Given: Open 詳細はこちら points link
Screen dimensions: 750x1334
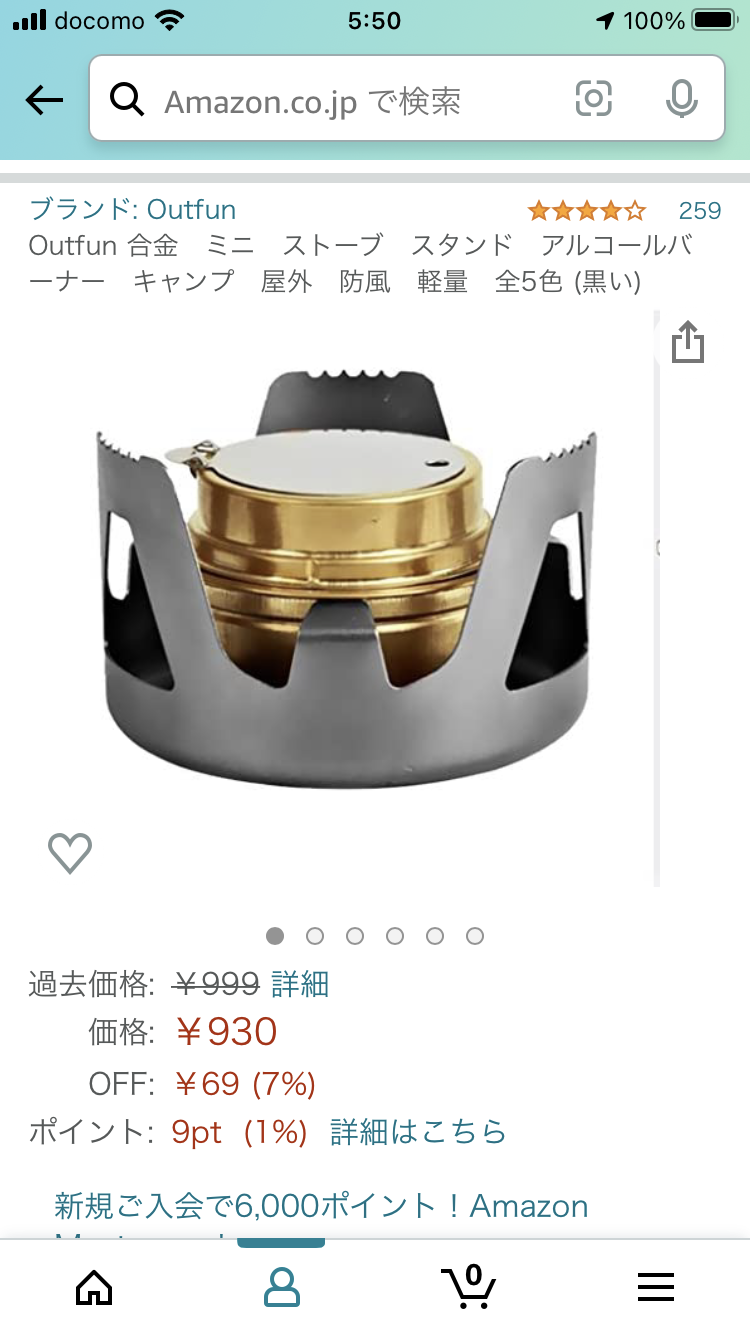Looking at the screenshot, I should coord(418,1132).
